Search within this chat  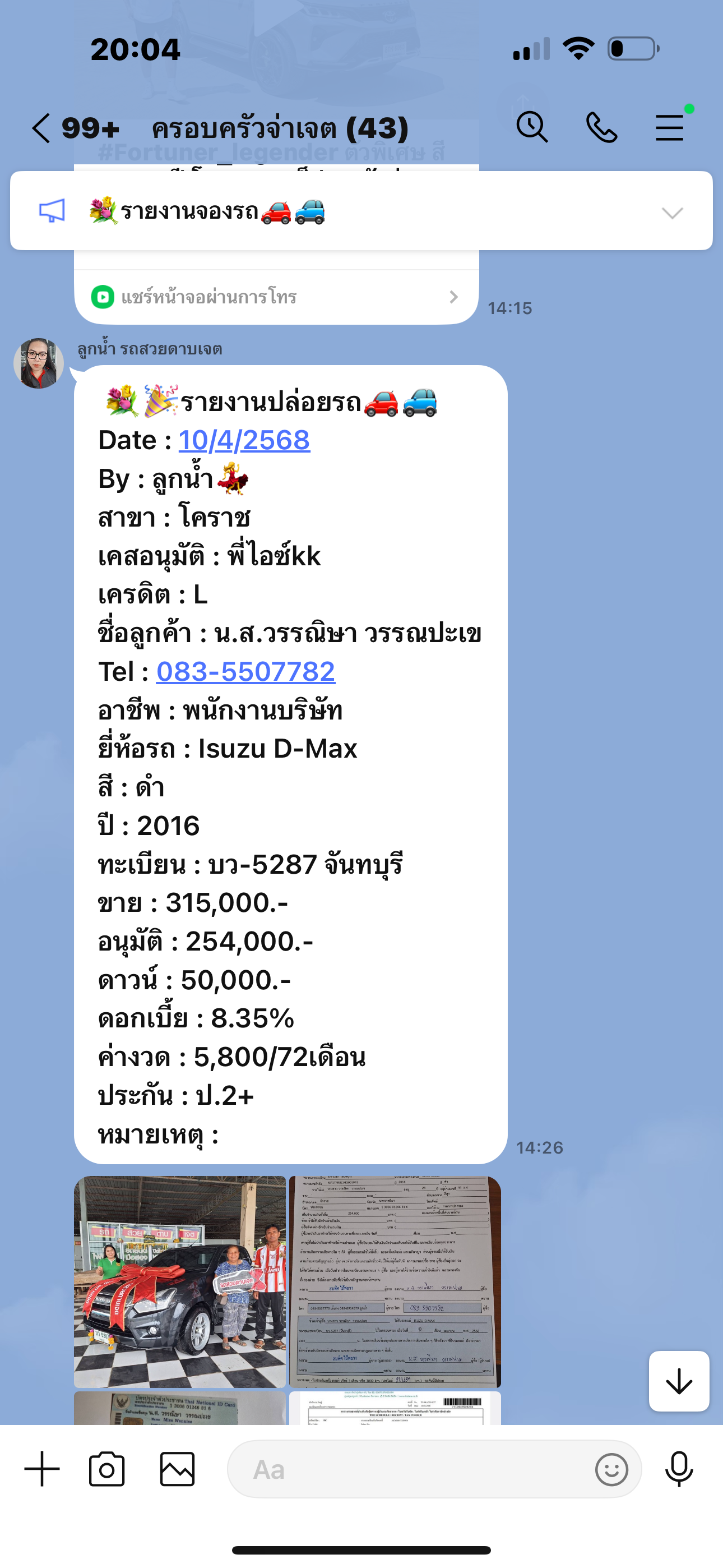pos(532,127)
